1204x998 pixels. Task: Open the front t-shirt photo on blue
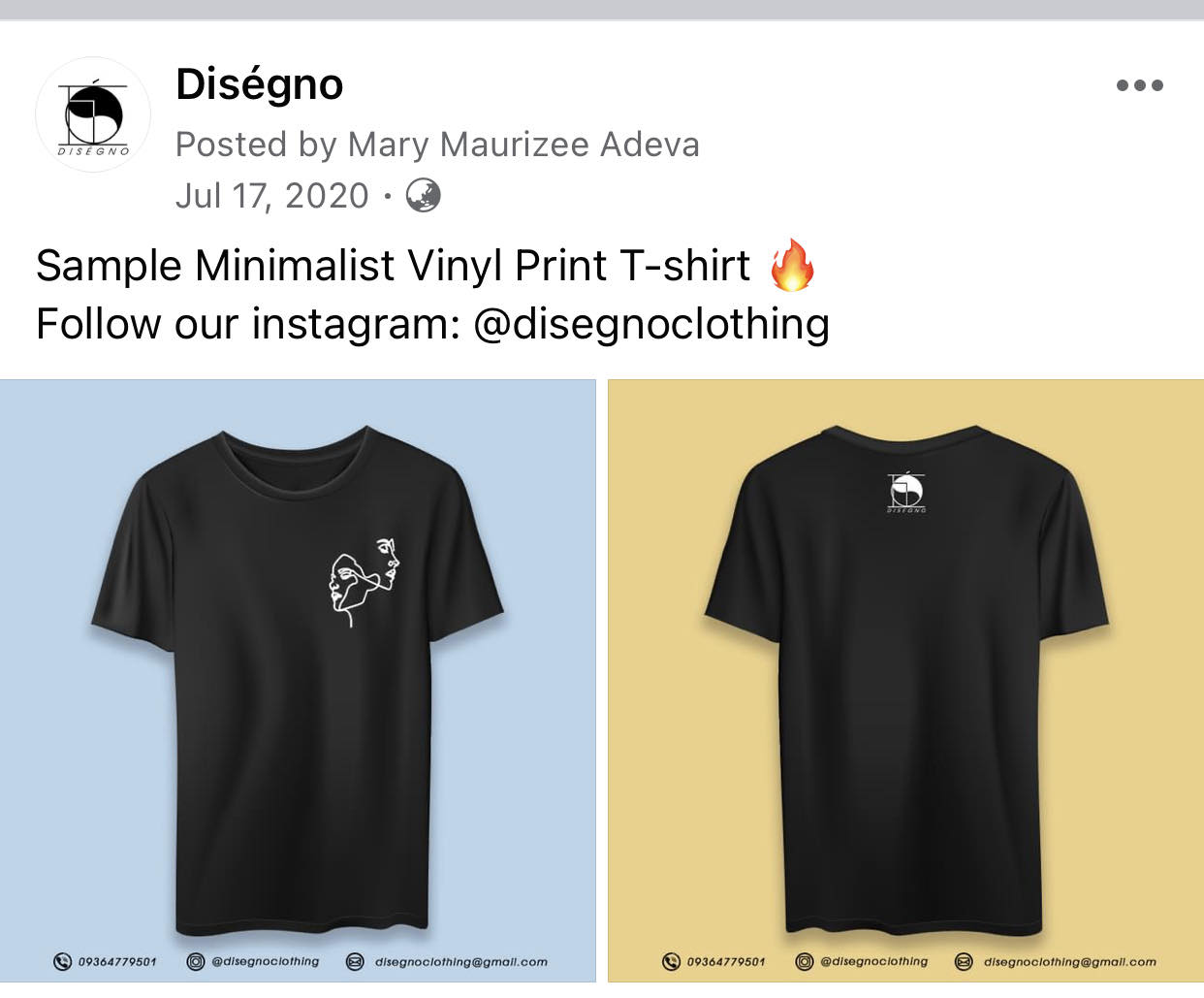tap(298, 679)
